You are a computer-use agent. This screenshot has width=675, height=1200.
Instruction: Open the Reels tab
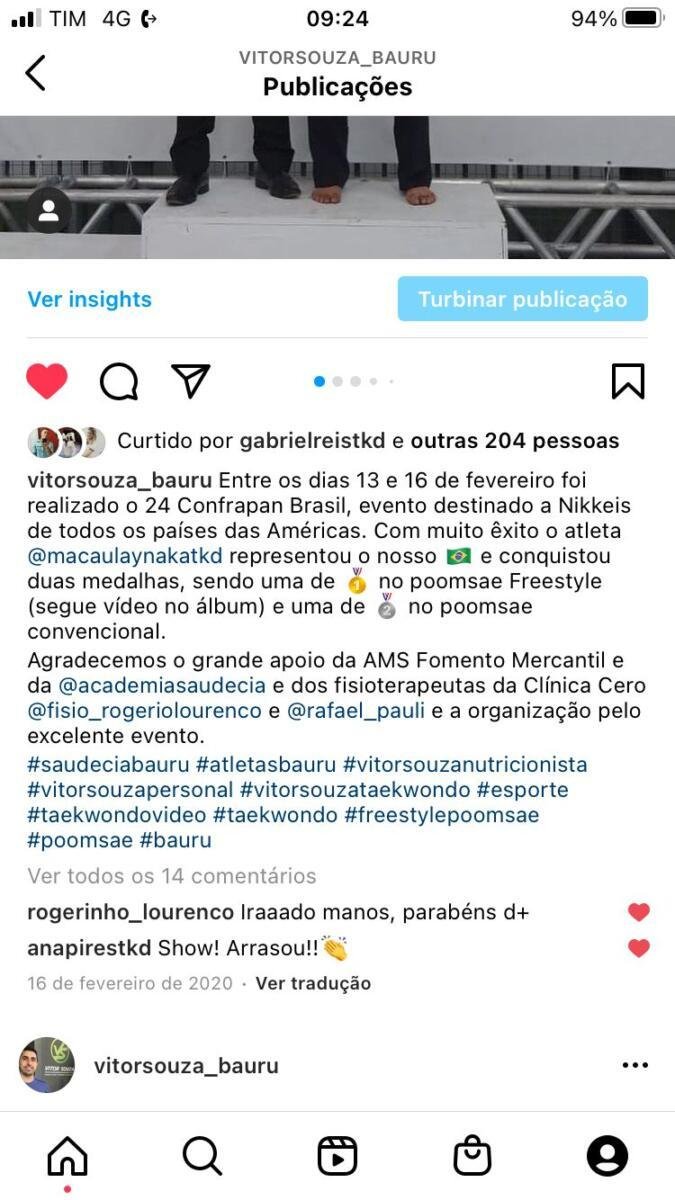[x=337, y=1157]
